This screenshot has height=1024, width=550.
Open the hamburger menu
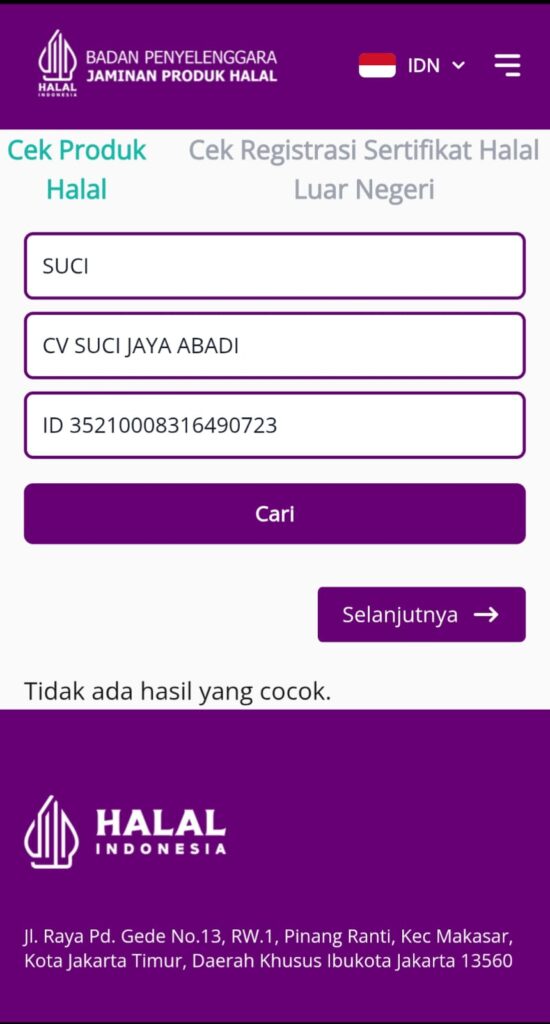508,65
